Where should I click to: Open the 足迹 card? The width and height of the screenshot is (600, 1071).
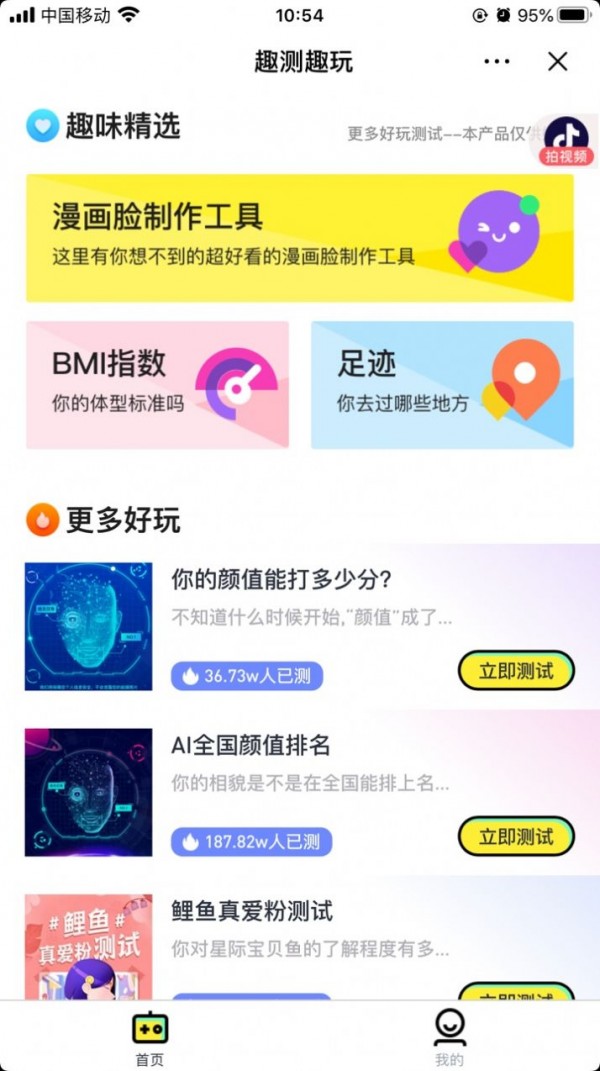click(x=442, y=385)
